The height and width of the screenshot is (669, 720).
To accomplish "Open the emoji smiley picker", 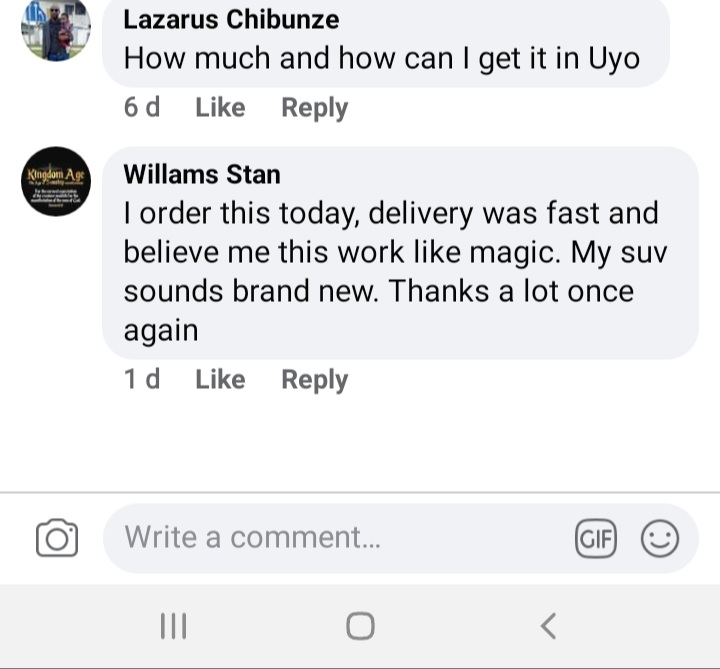I will click(659, 539).
